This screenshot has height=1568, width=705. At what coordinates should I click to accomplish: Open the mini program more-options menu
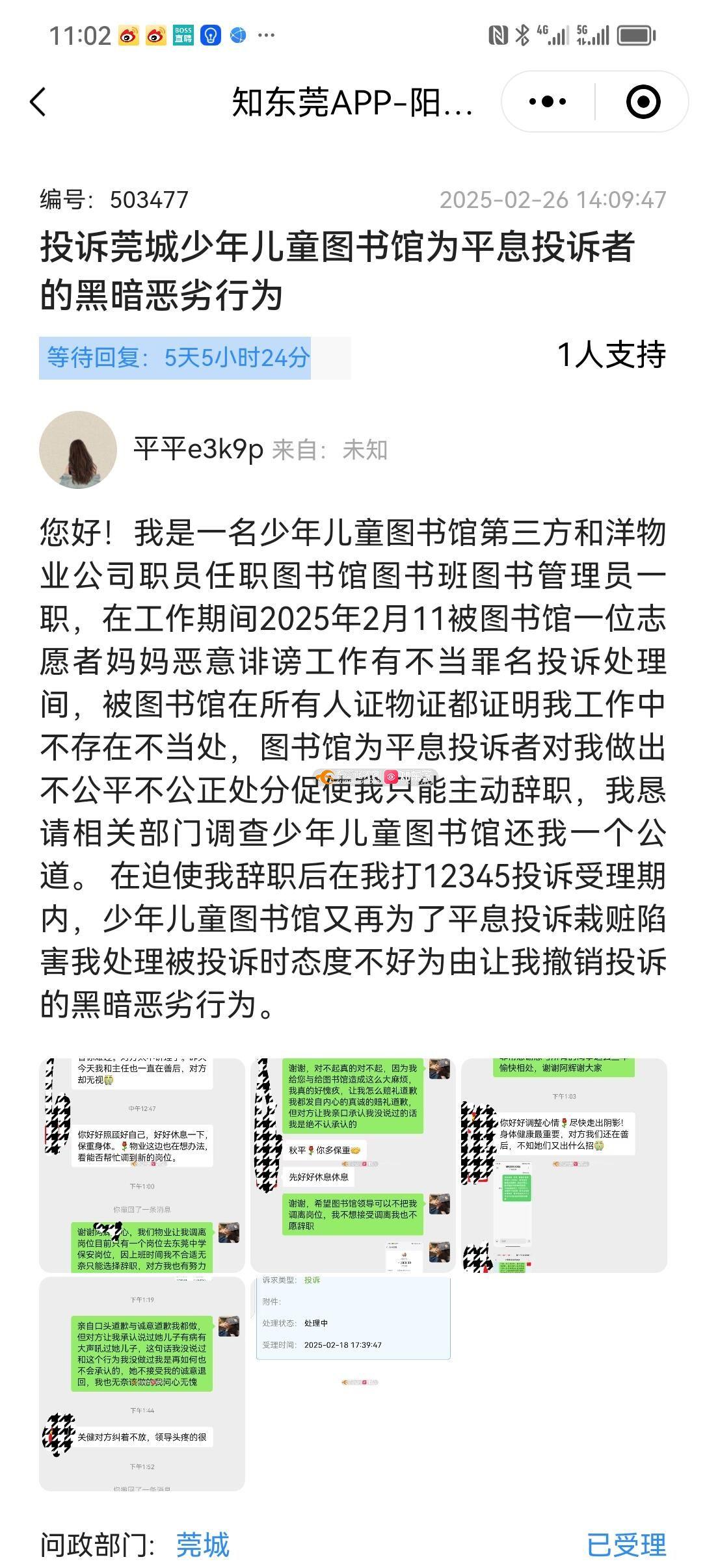pos(548,102)
